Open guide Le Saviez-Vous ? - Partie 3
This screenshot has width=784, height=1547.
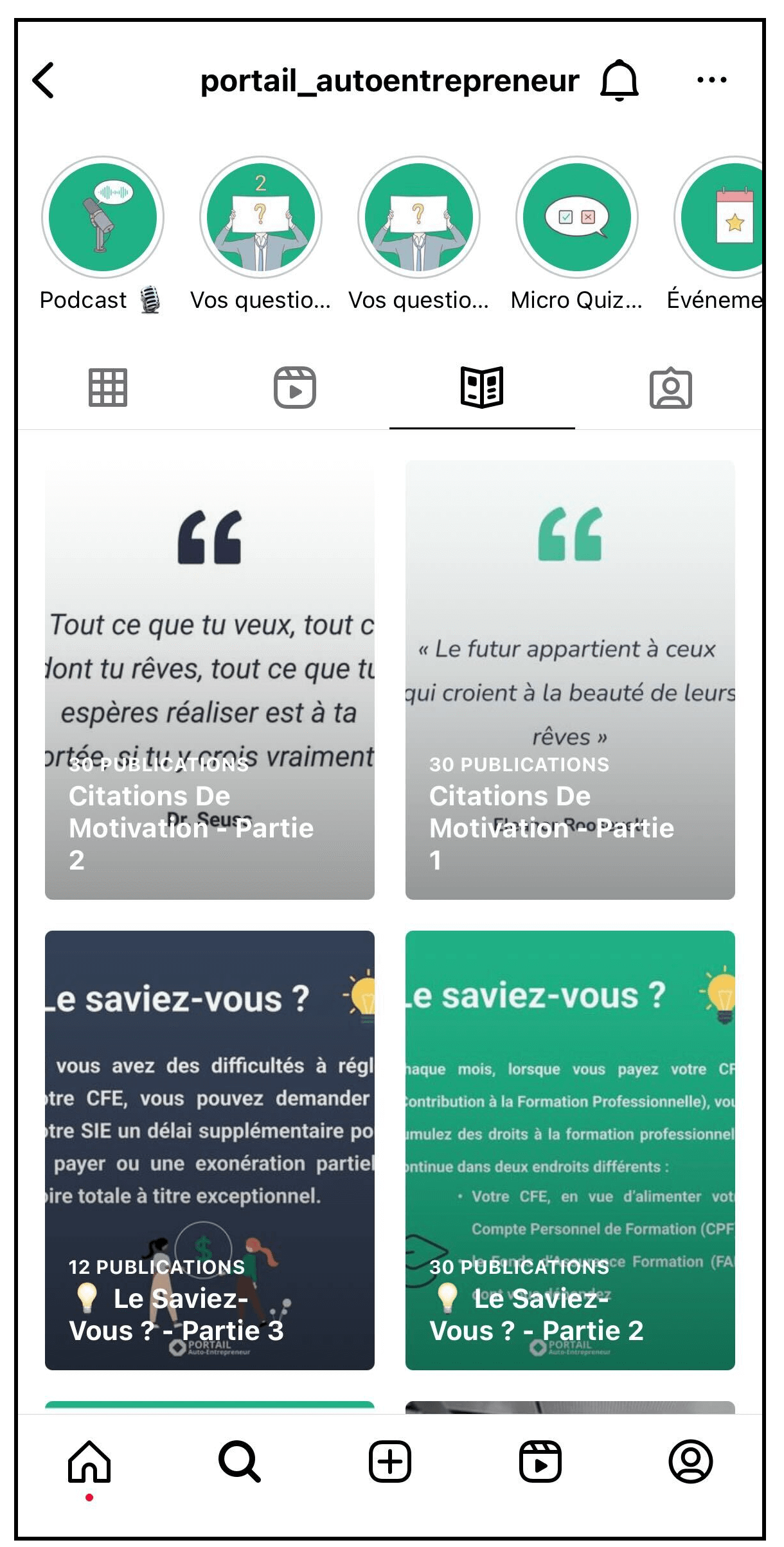click(209, 1150)
